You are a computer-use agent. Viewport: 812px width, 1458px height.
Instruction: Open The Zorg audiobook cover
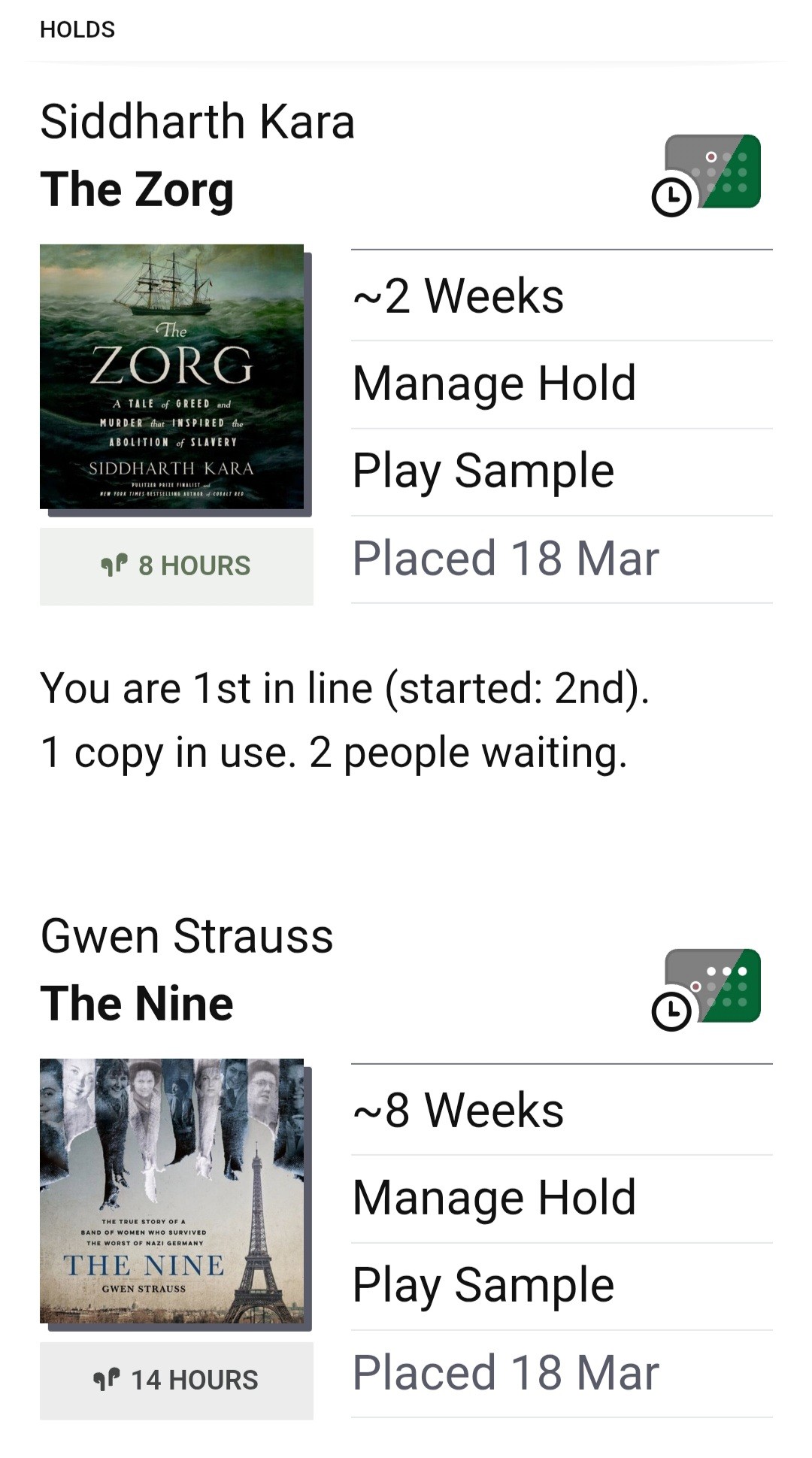click(172, 377)
